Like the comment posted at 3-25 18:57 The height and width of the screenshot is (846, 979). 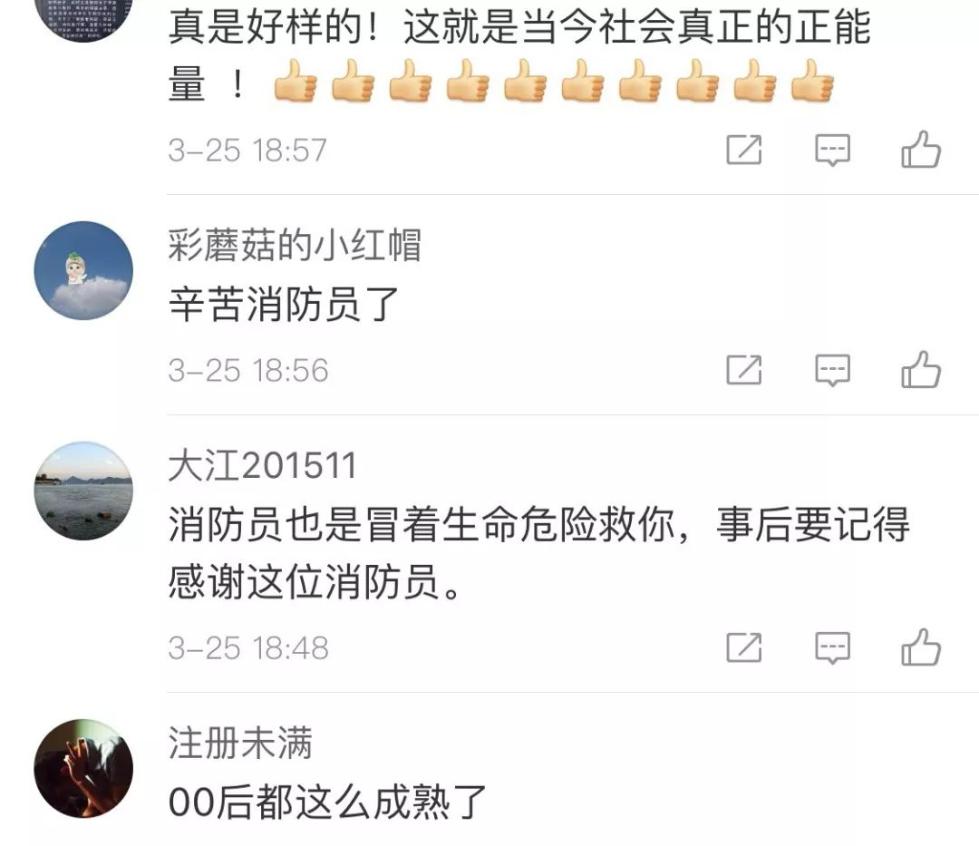click(x=921, y=151)
